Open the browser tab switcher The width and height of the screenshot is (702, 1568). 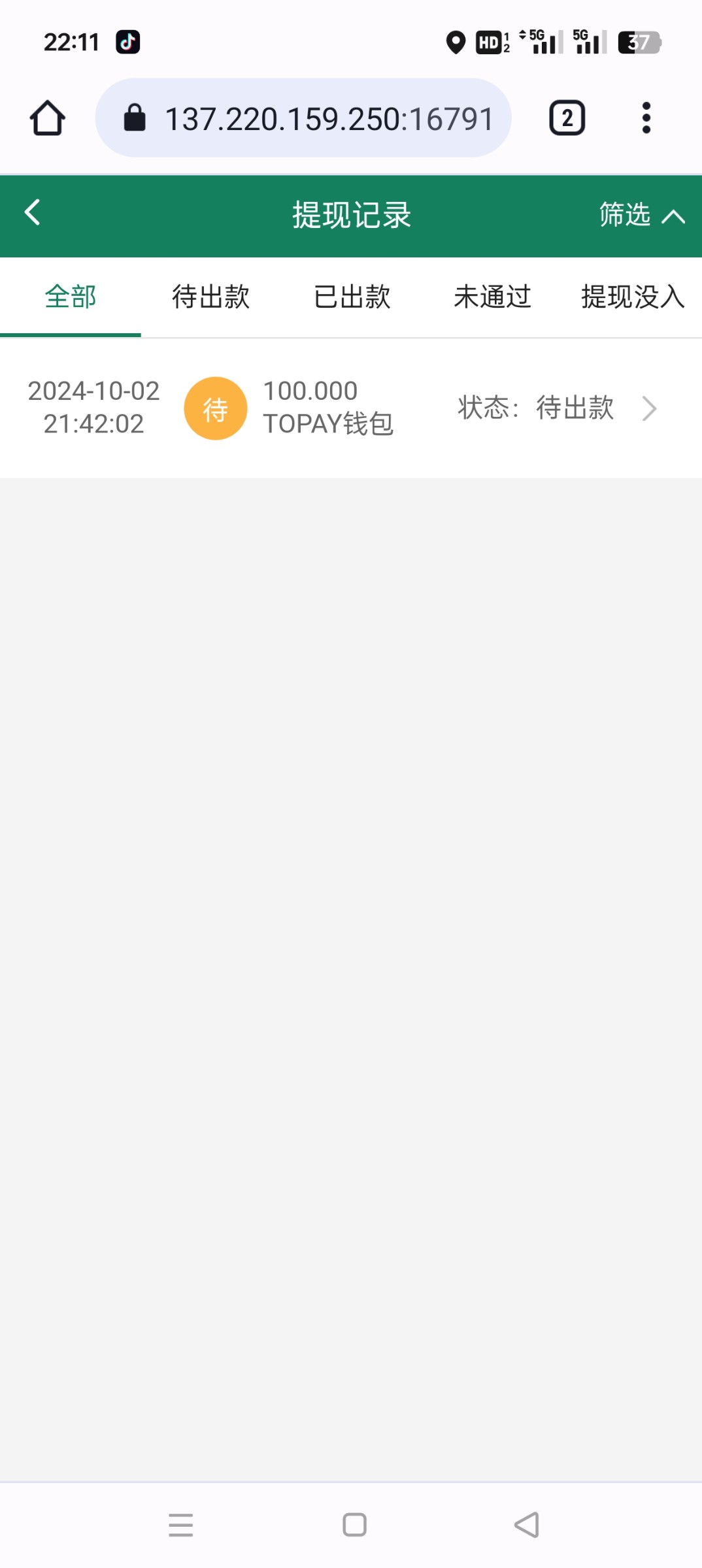coord(567,118)
